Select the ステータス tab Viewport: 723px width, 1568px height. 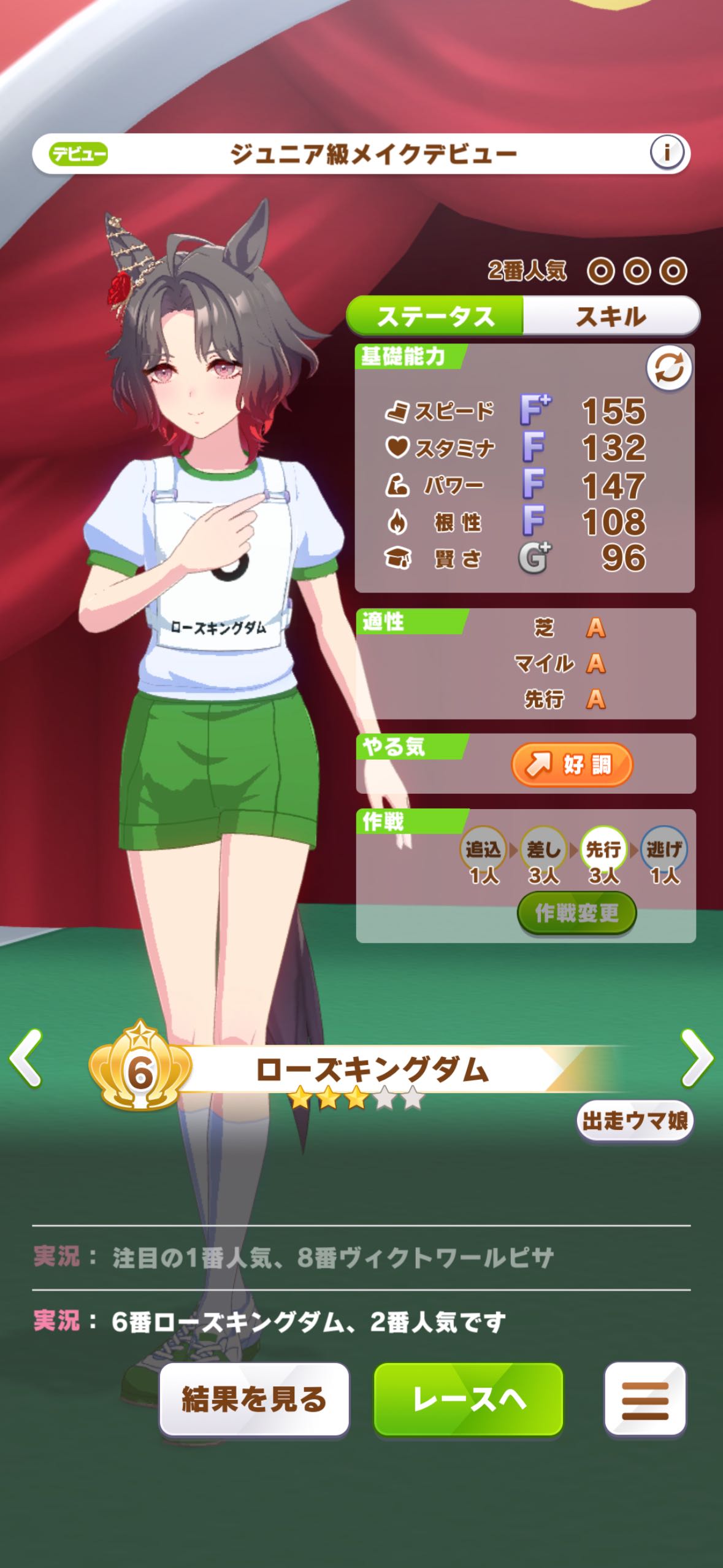pyautogui.click(x=435, y=316)
